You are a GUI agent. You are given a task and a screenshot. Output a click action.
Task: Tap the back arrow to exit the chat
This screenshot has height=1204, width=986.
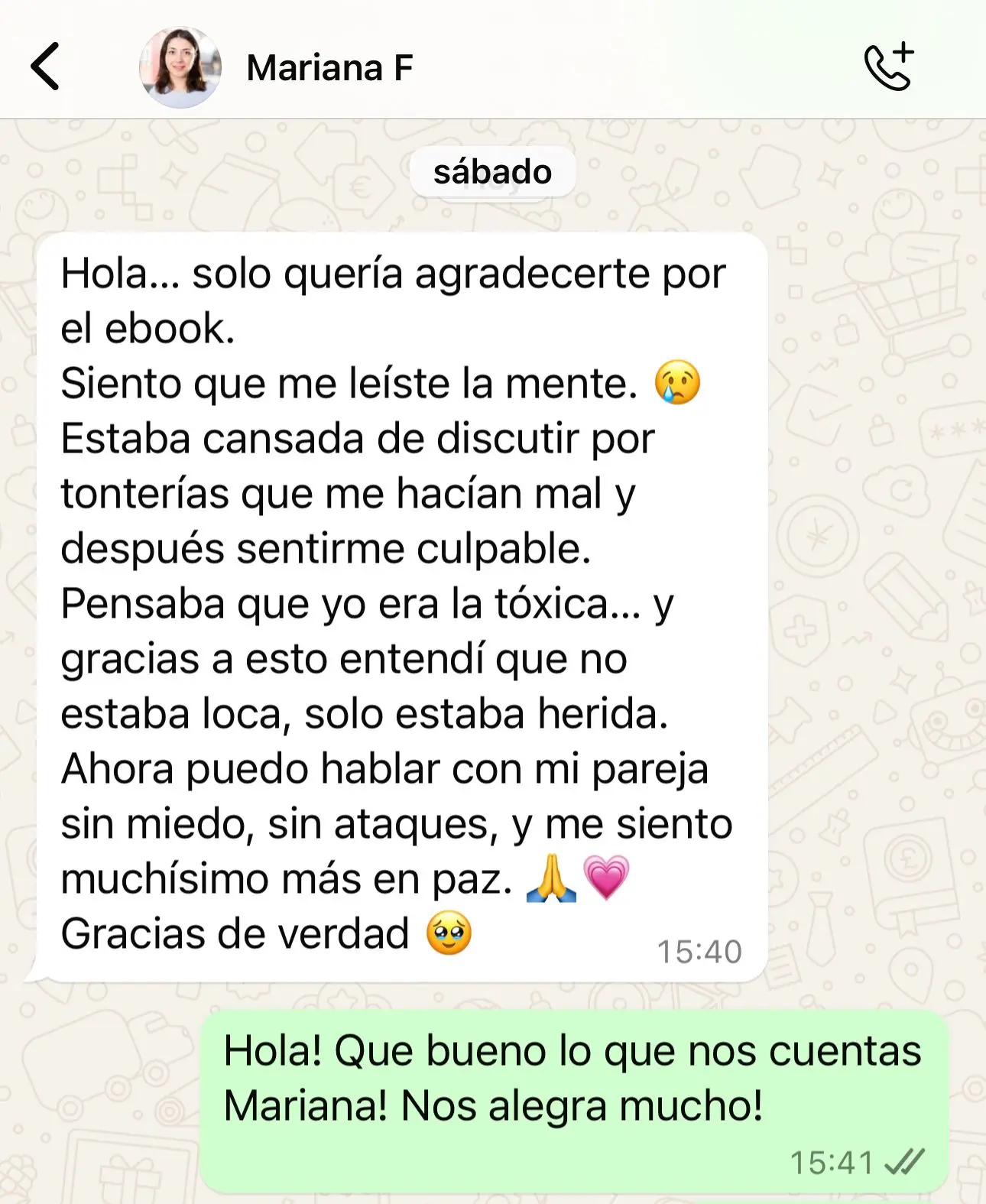point(46,67)
